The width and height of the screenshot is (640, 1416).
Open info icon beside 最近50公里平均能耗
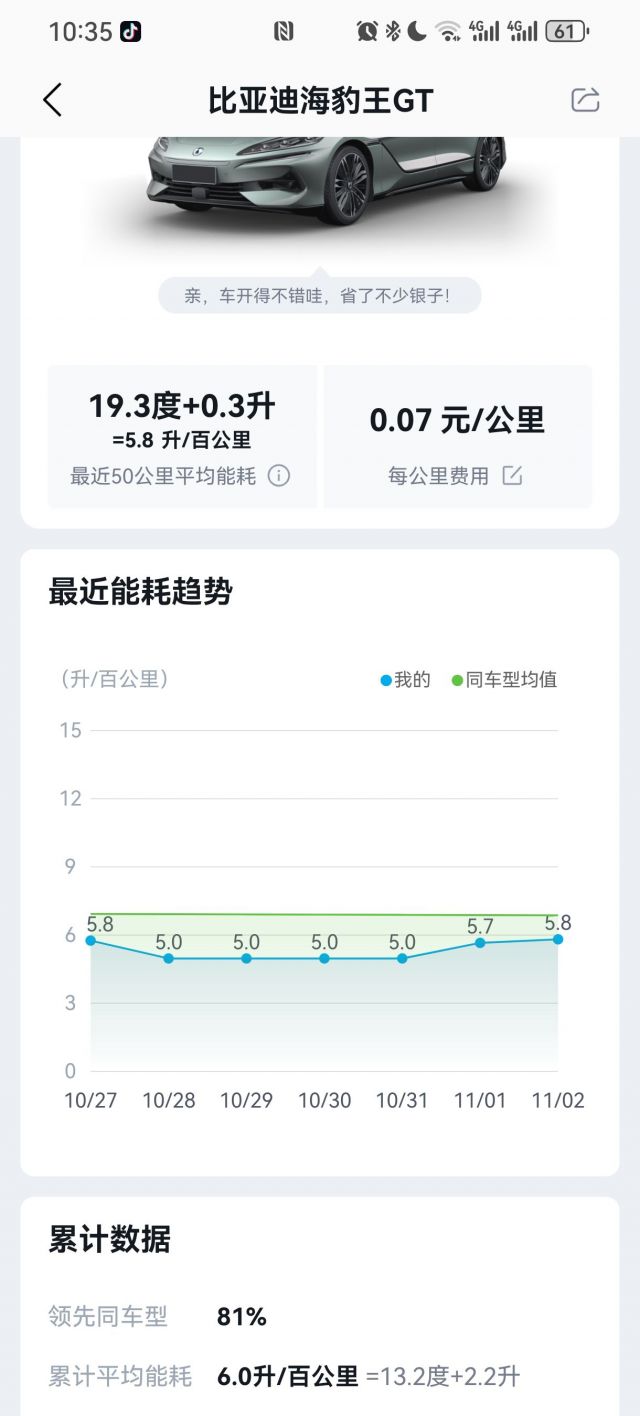pyautogui.click(x=279, y=476)
